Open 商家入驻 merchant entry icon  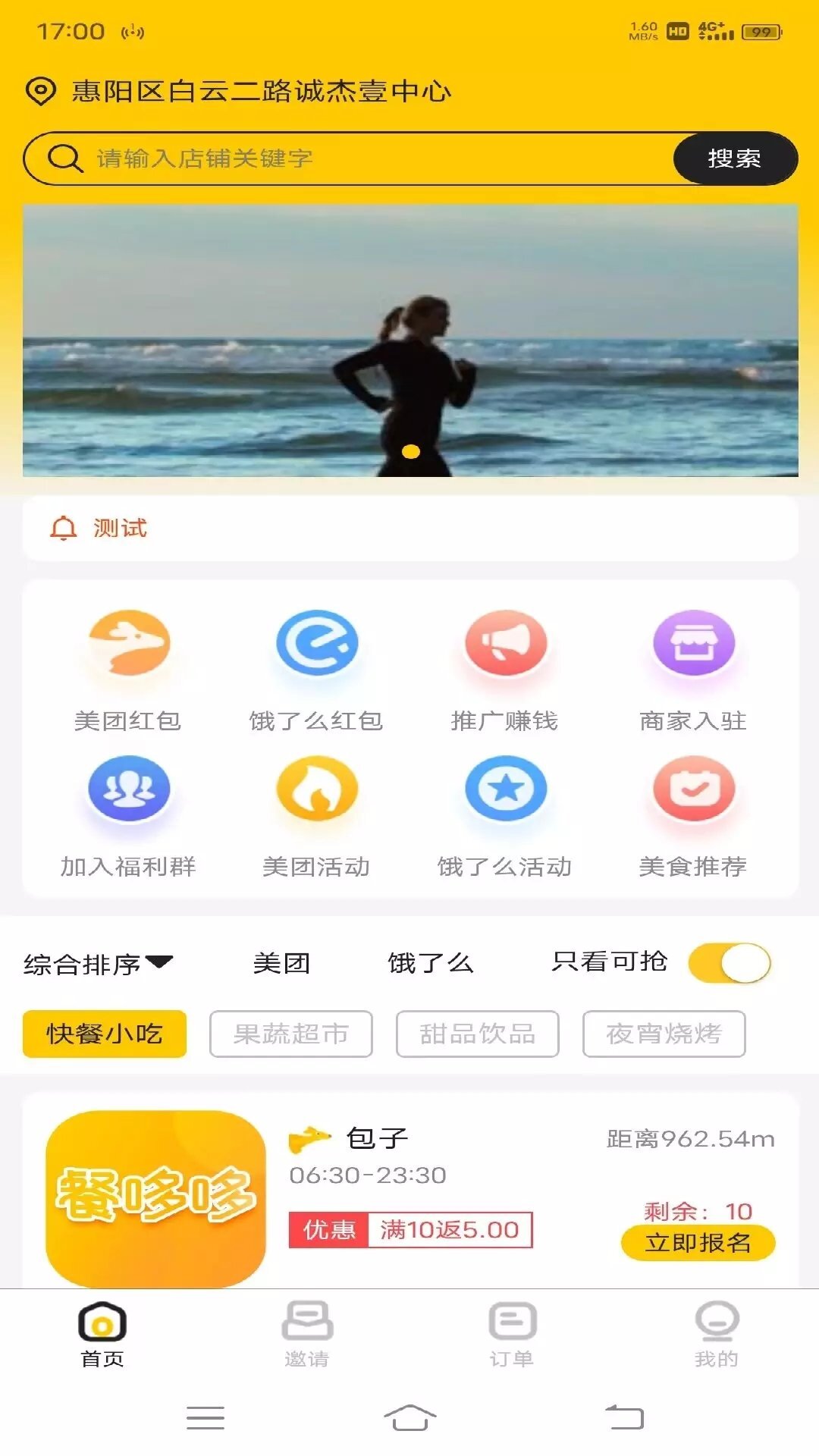point(695,643)
